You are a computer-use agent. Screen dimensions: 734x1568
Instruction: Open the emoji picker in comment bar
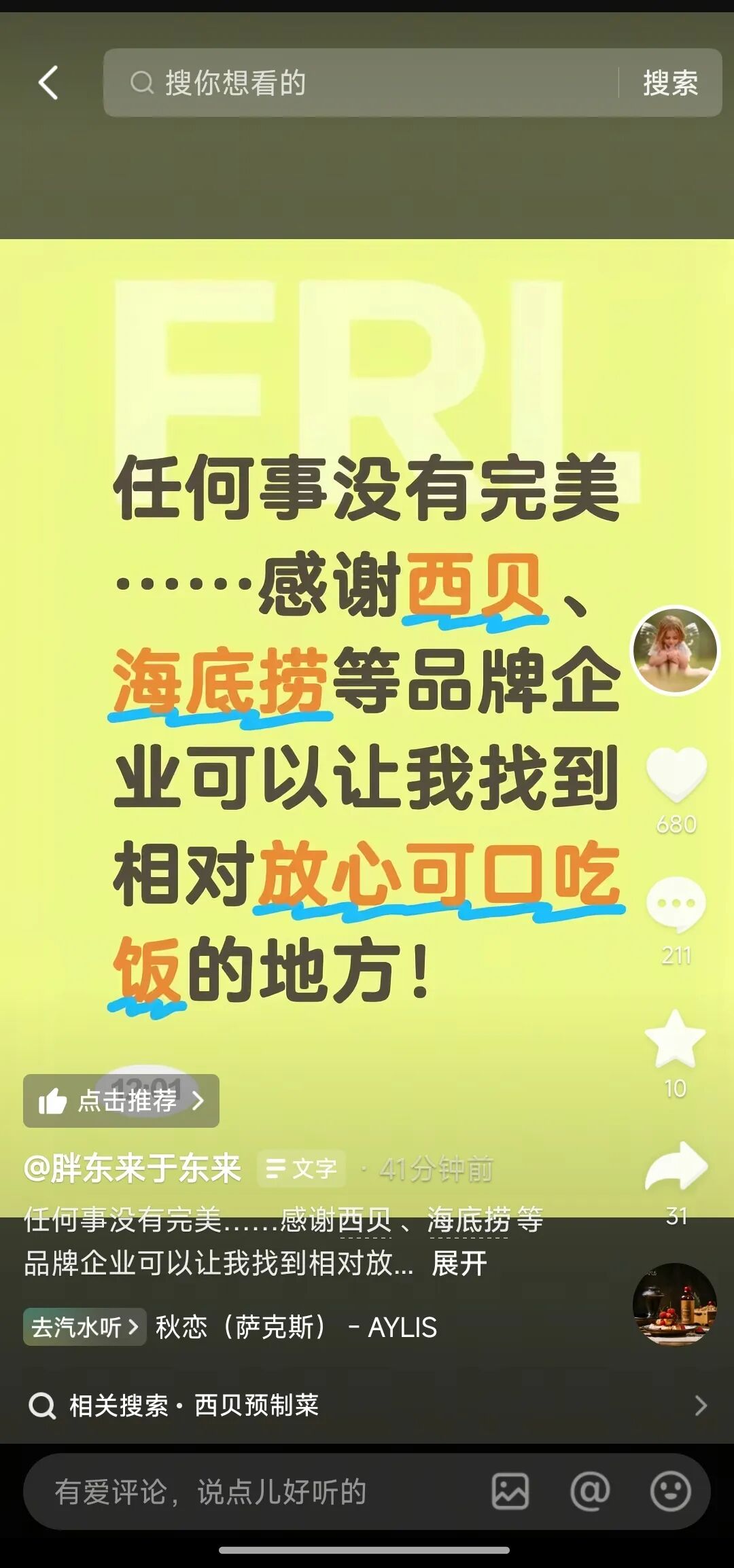coord(670,1492)
